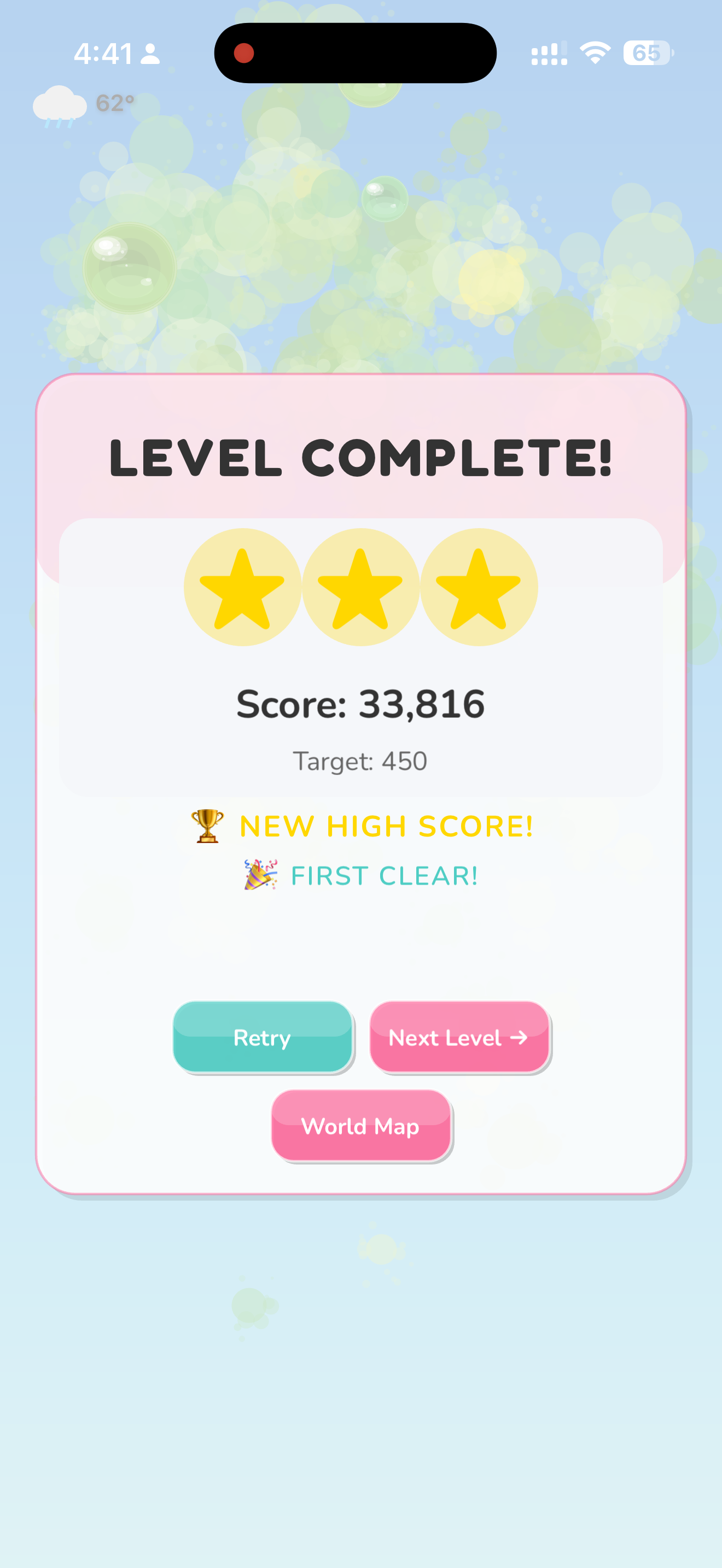Tap the red recording indicator dot

coord(243,54)
